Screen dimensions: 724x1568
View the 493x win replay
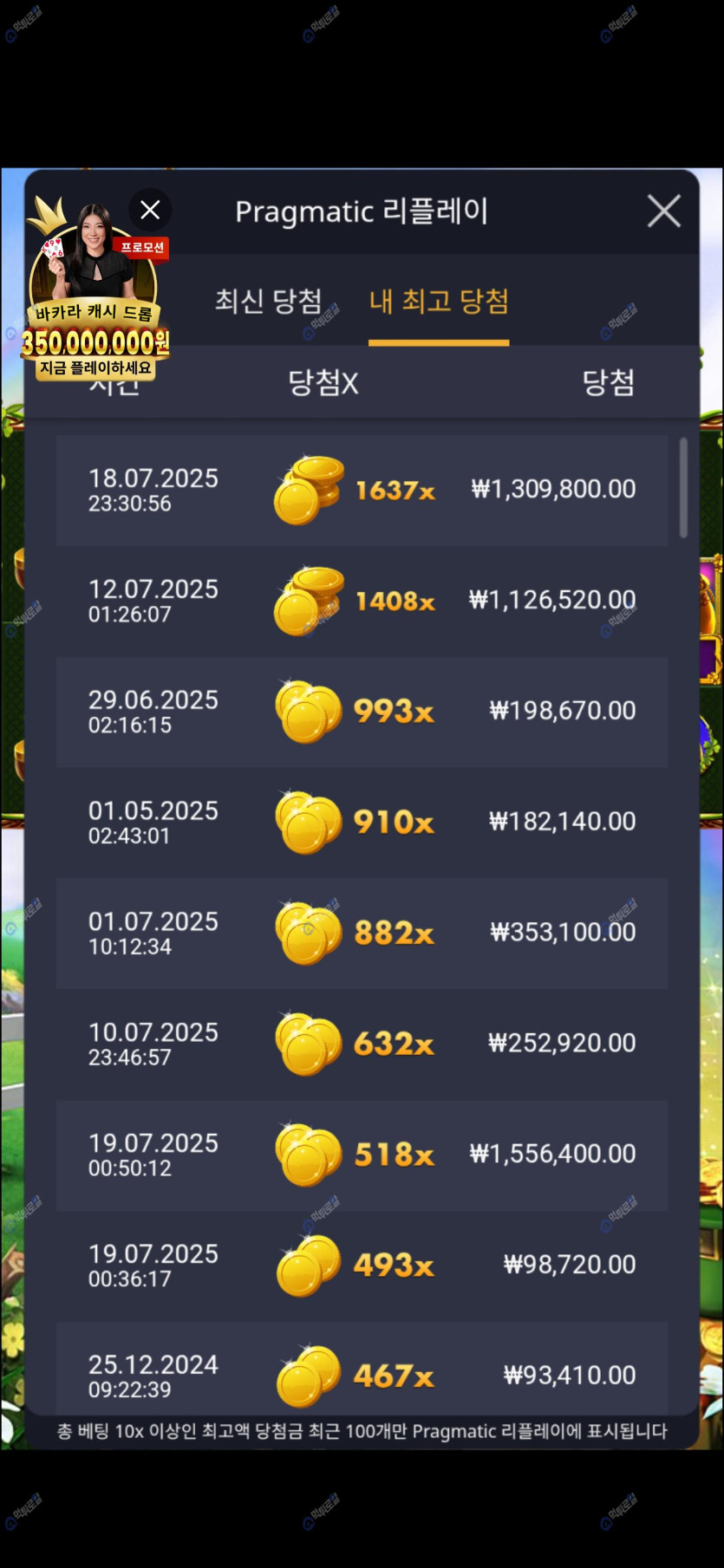coord(362,1265)
